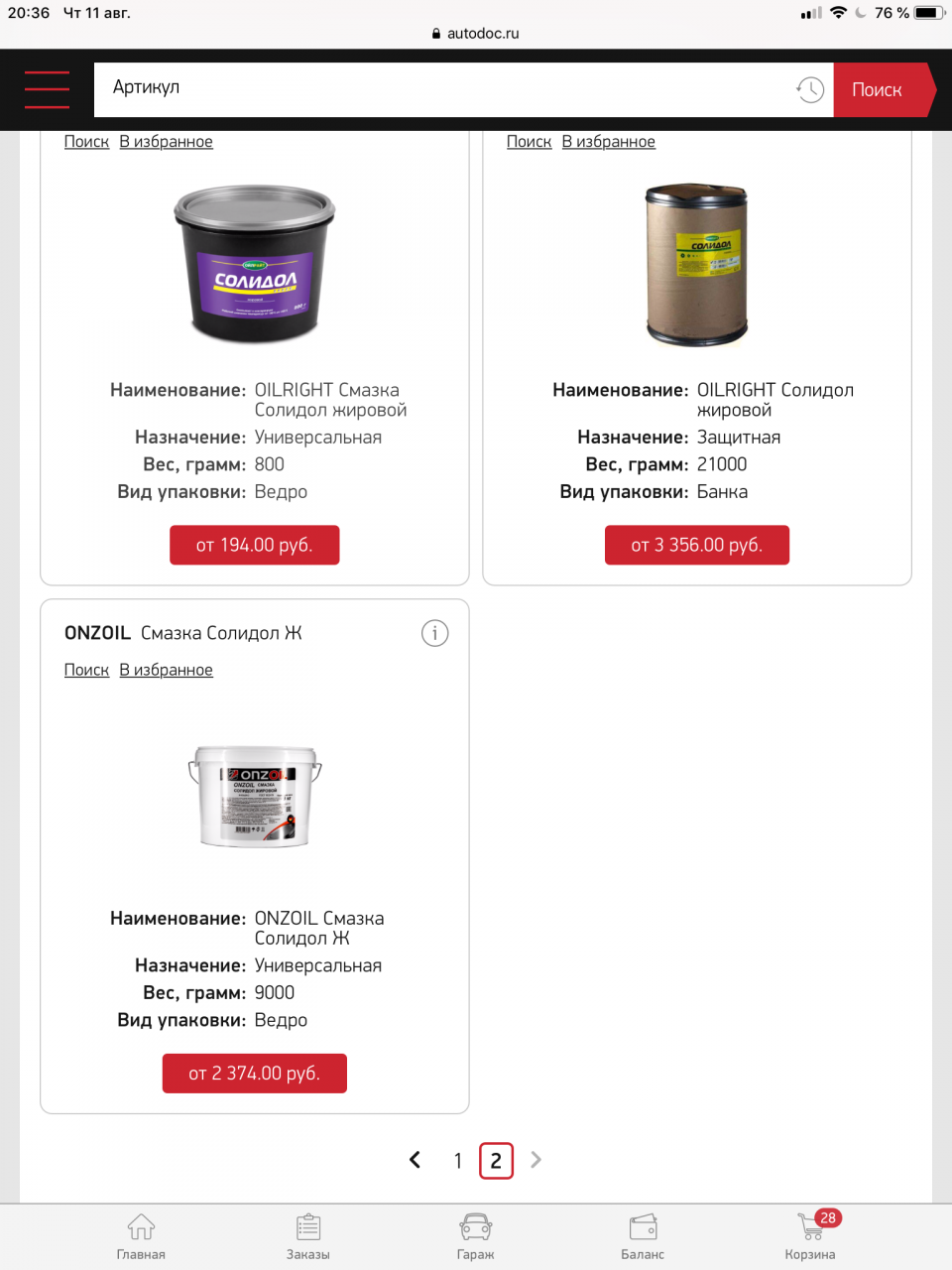This screenshot has width=952, height=1270.
Task: Switch to the Заказы tab
Action: coord(308,1236)
